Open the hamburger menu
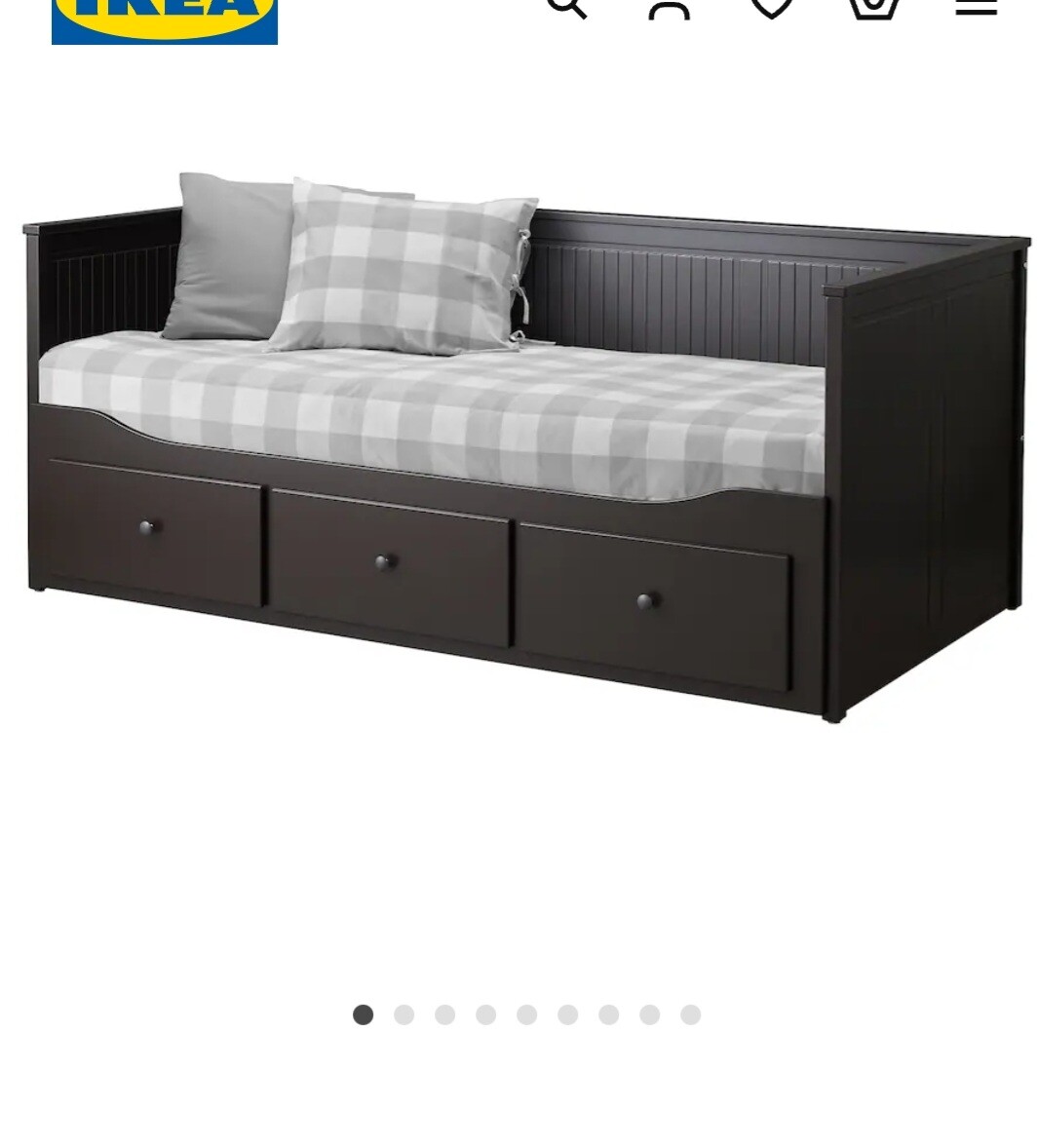Image resolution: width=1038 pixels, height=1148 pixels. point(976,7)
